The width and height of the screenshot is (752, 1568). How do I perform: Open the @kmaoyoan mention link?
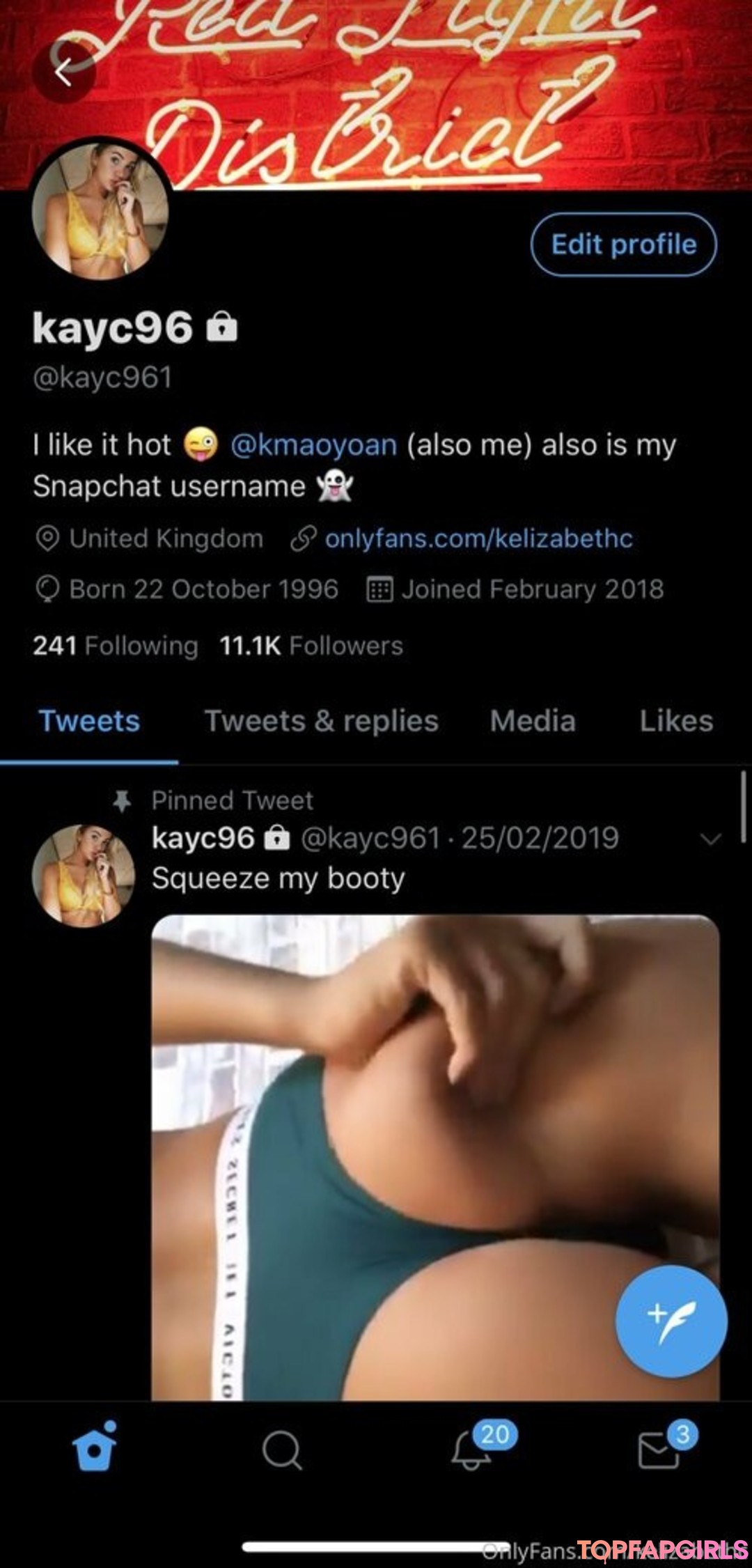pos(313,445)
